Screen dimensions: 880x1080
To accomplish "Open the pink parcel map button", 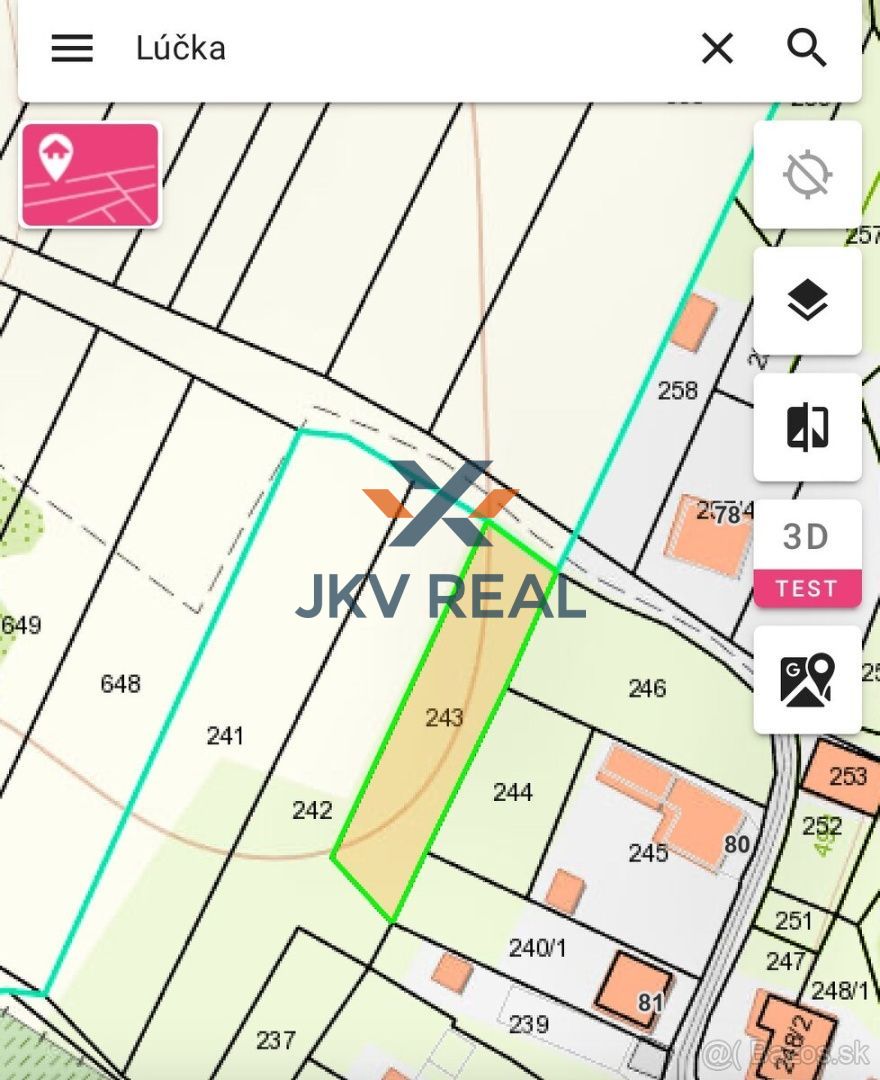I will [90, 175].
